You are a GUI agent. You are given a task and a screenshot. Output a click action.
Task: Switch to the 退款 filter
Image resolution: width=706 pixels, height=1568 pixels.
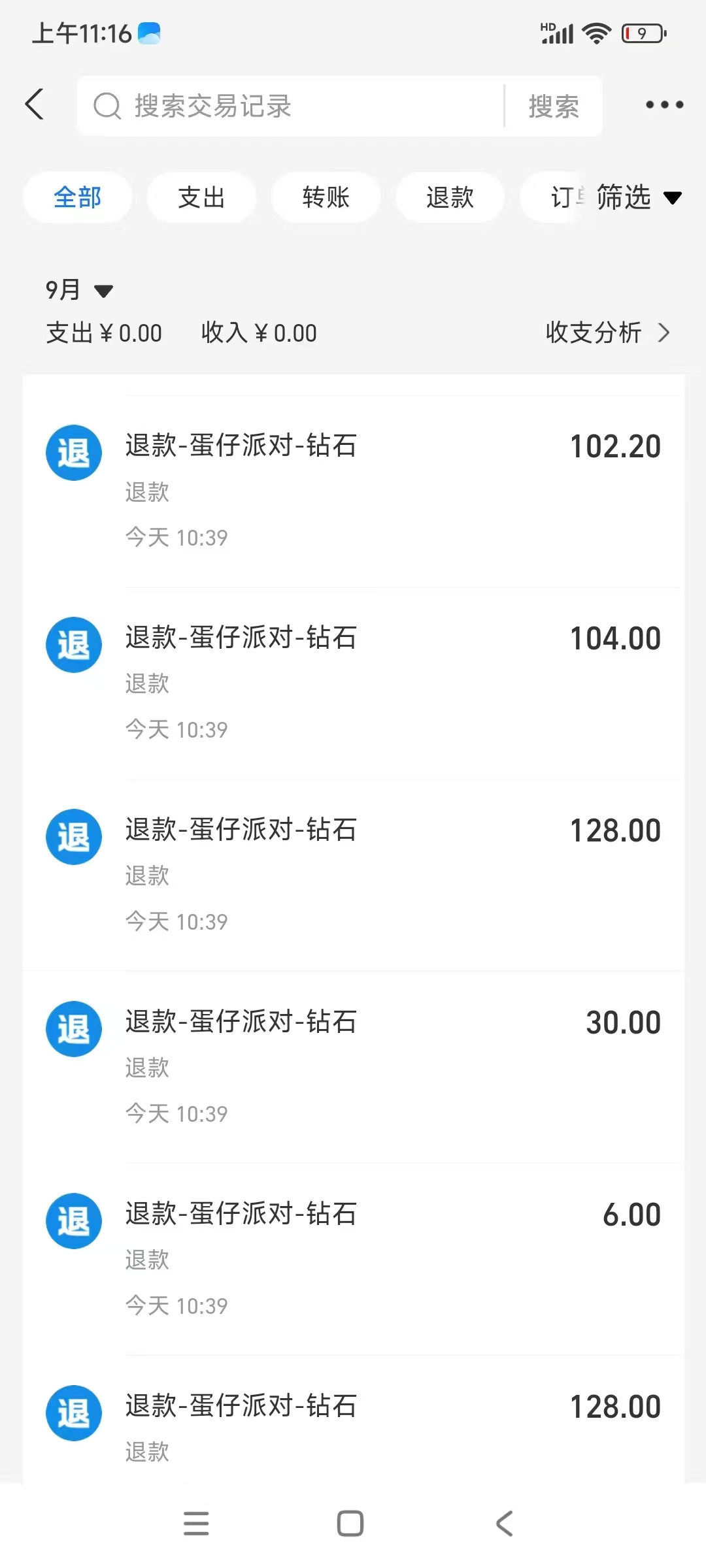[x=450, y=197]
